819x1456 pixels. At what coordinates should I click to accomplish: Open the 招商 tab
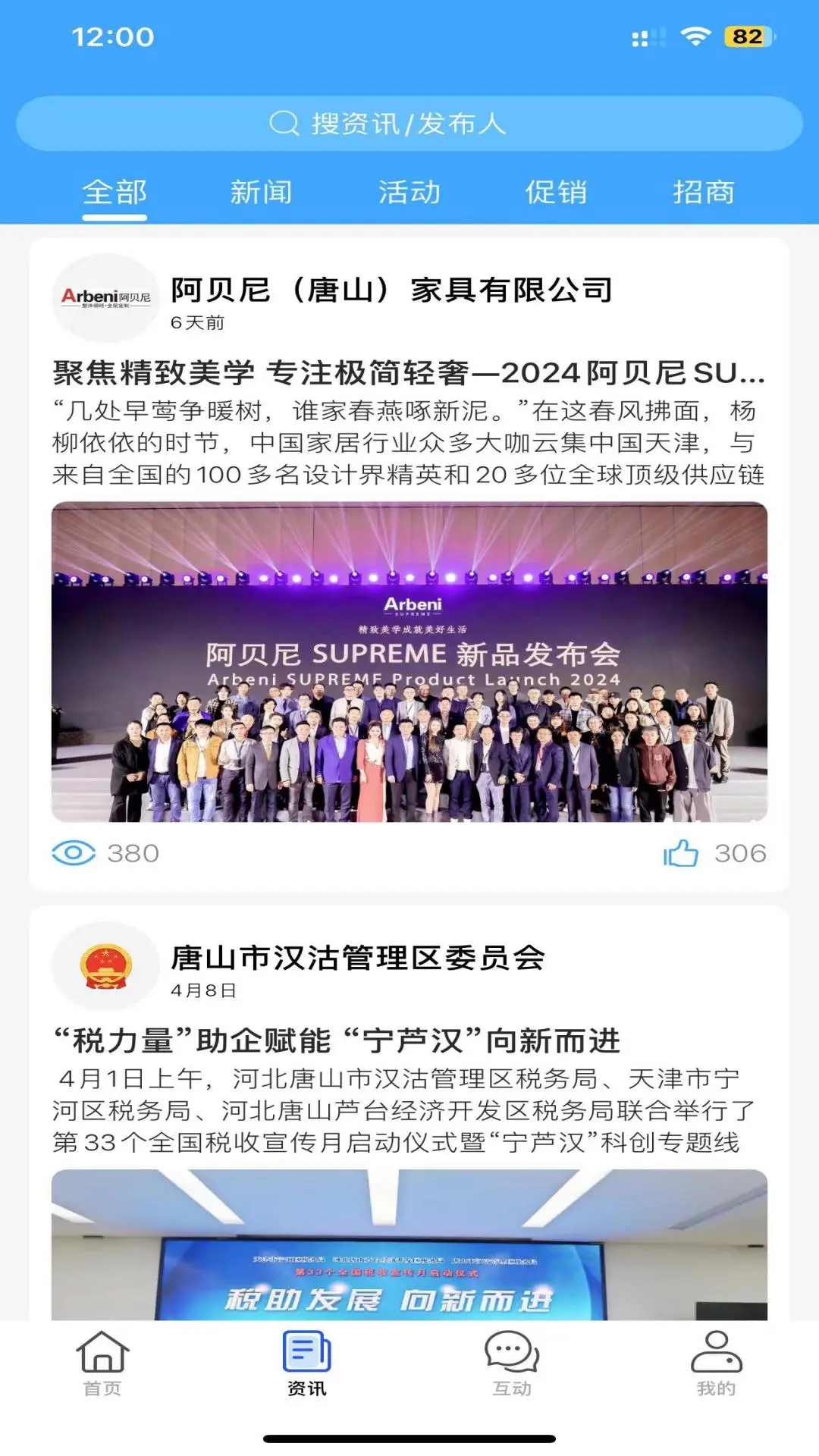(x=704, y=193)
